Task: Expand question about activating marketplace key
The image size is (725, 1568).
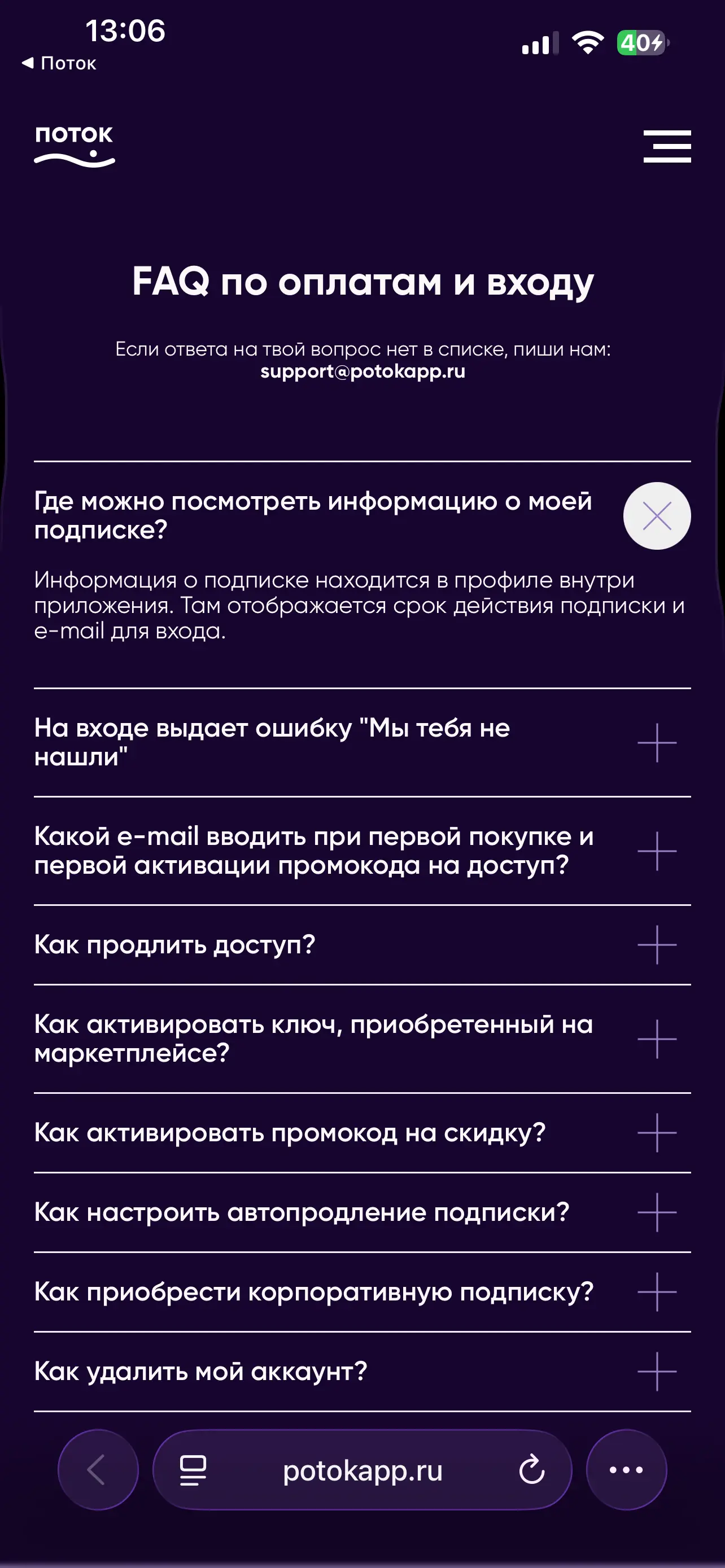Action: [x=656, y=1039]
